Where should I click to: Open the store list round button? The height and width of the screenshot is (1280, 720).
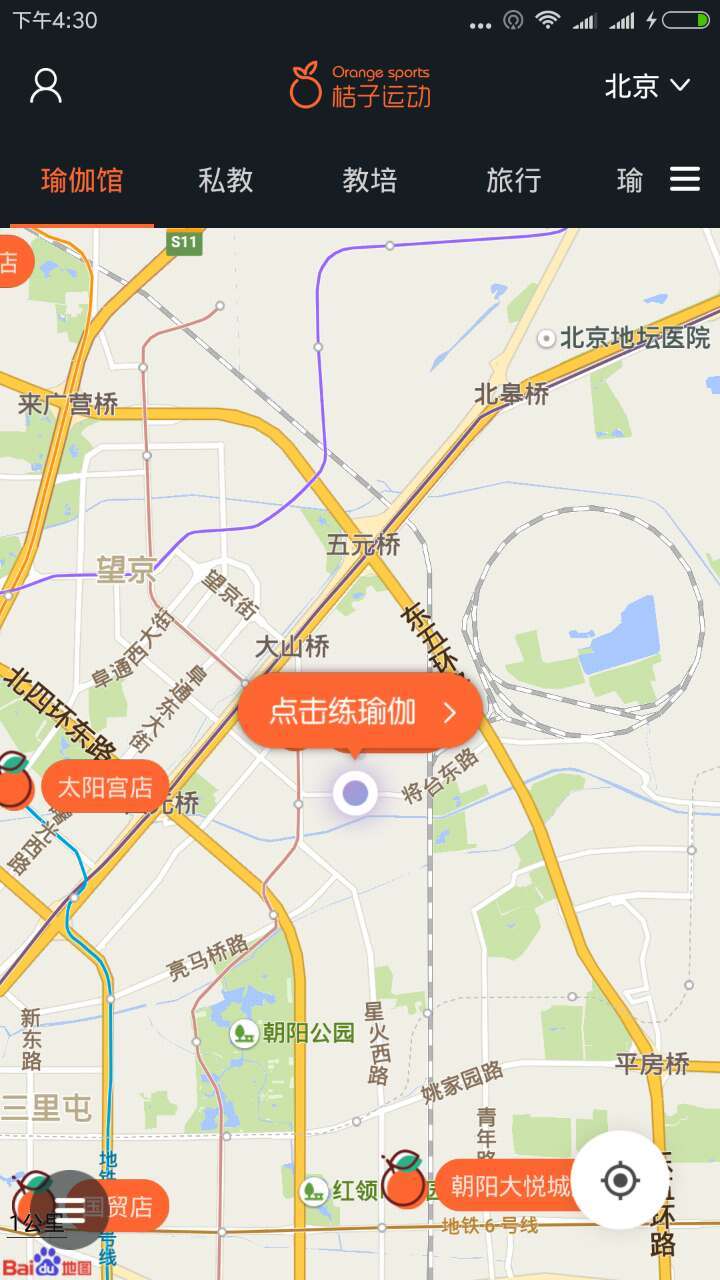pyautogui.click(x=70, y=1209)
